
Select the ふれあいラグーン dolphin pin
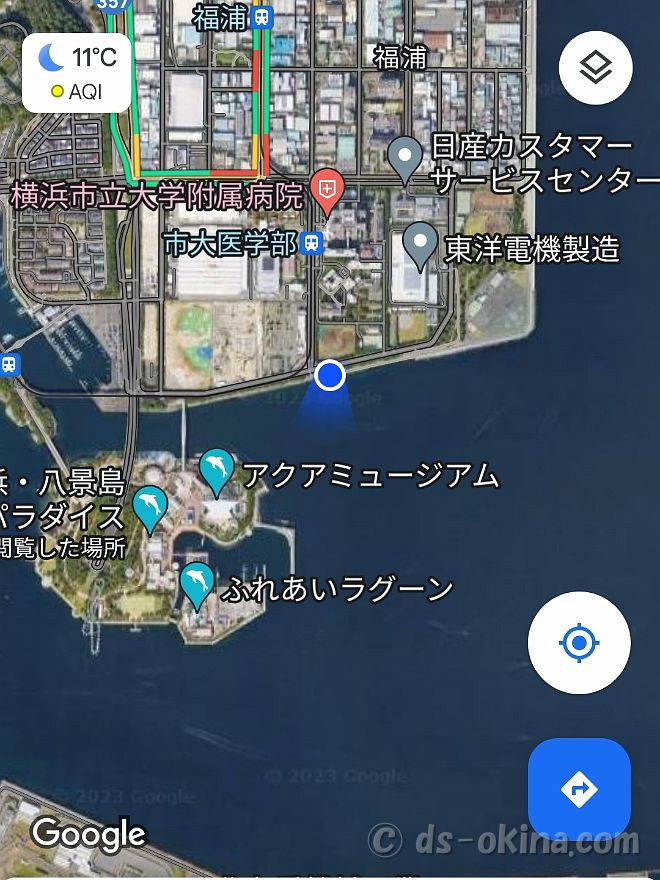(x=197, y=584)
